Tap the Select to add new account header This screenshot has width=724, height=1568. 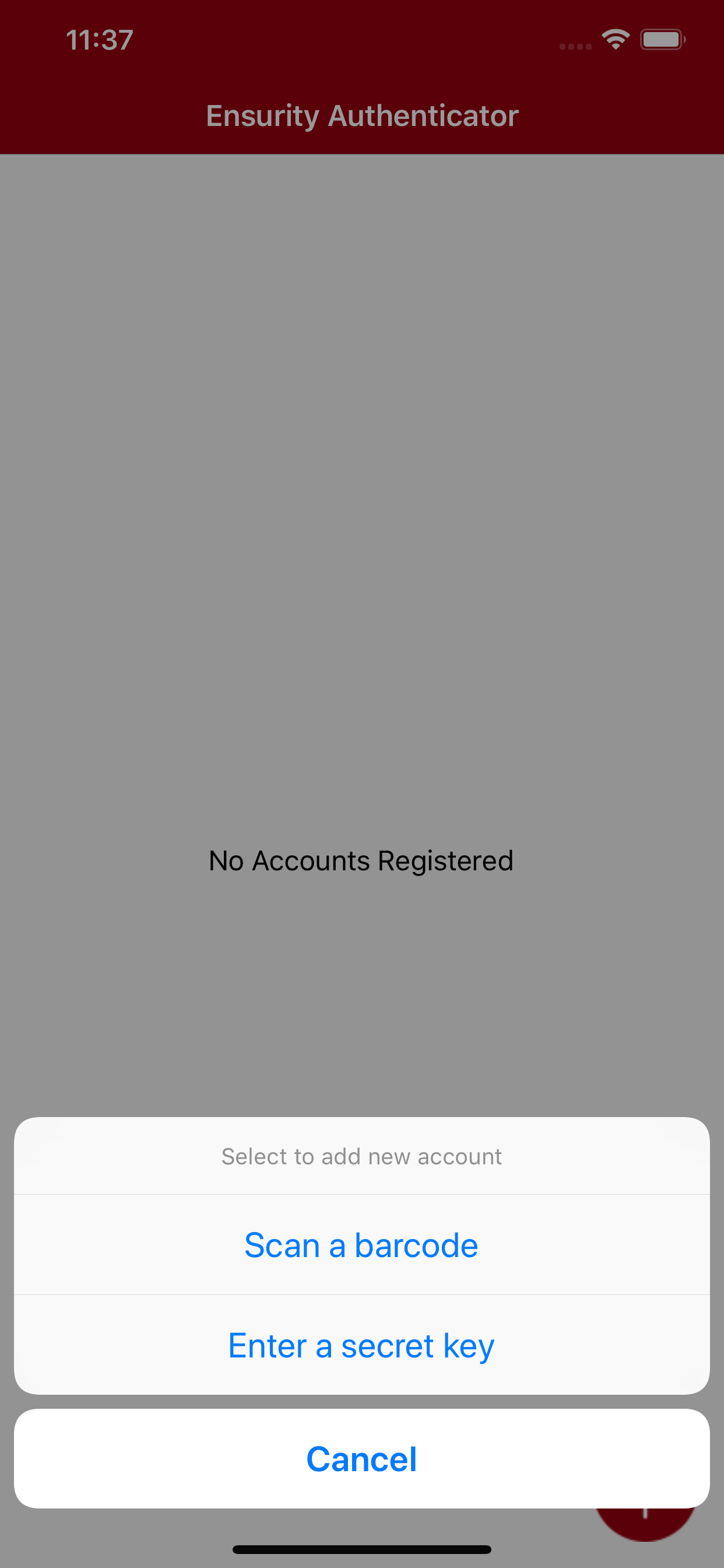click(x=361, y=1156)
